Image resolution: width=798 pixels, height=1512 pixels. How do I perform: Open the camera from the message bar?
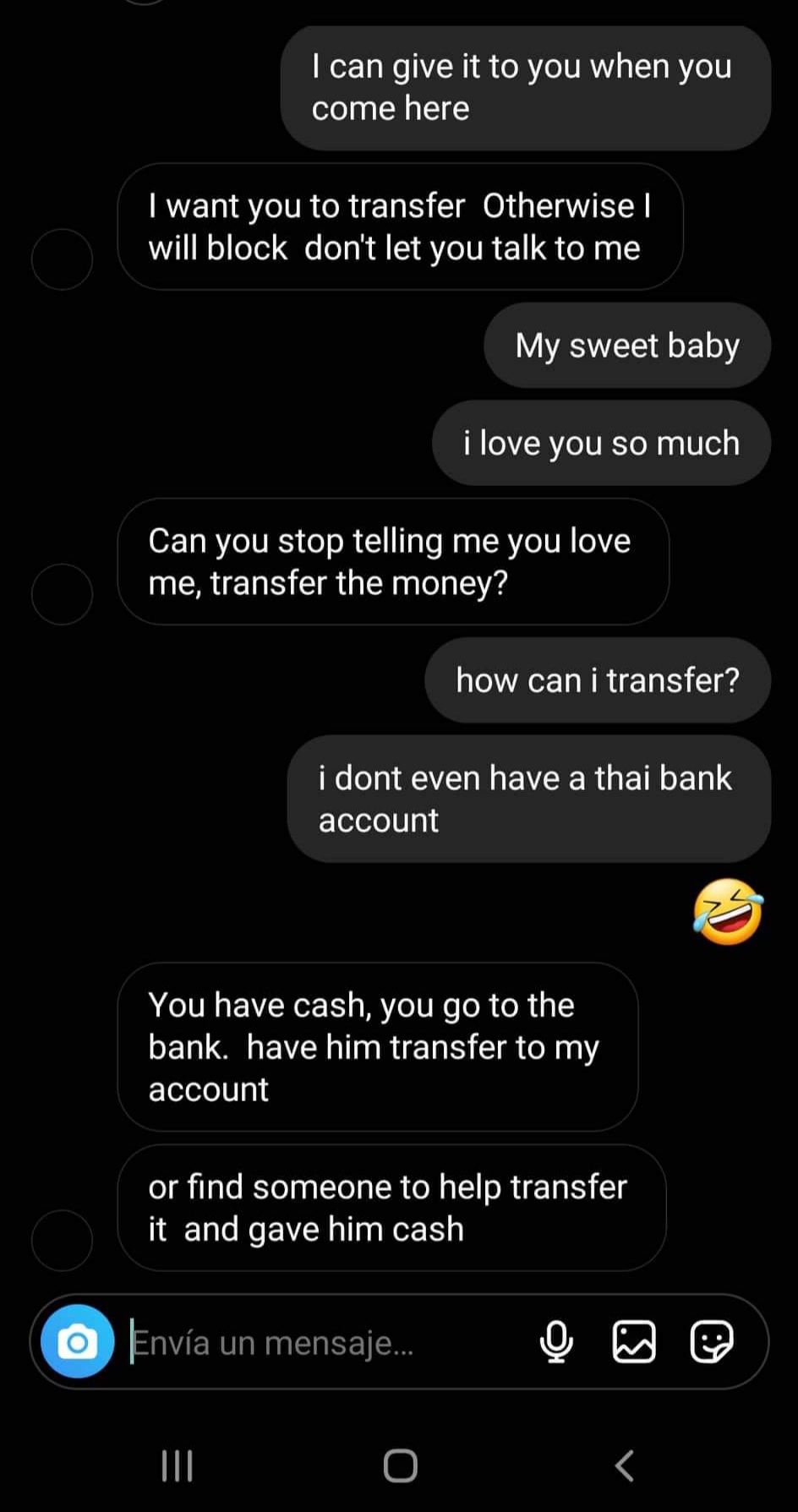tap(78, 1341)
